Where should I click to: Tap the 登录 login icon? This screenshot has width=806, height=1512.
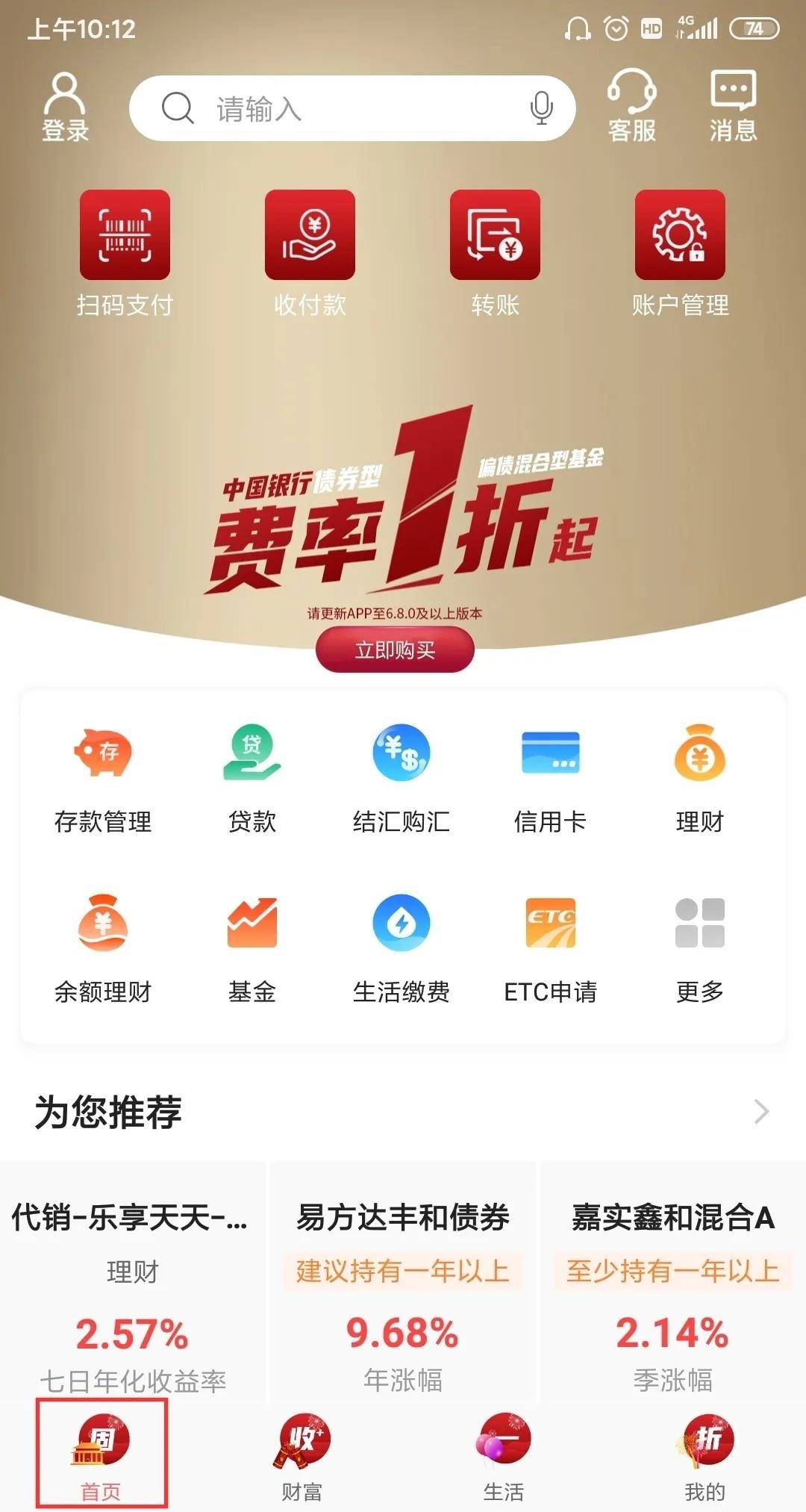coord(65,107)
